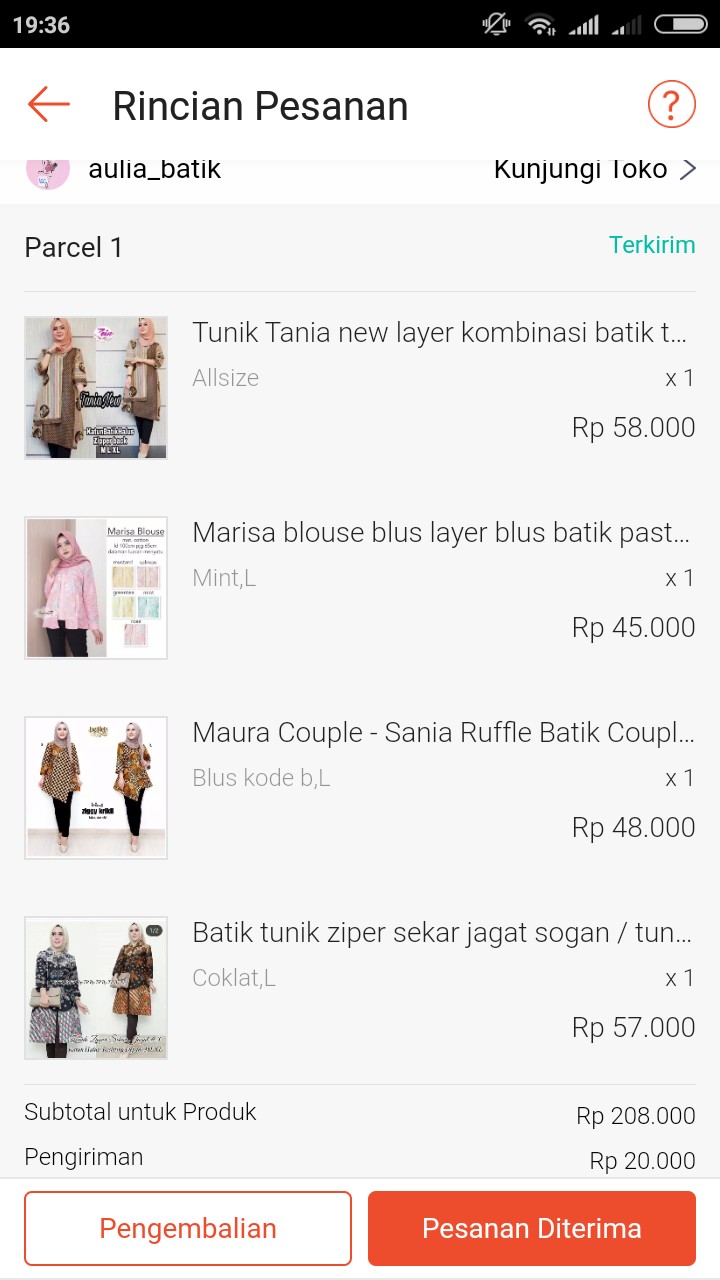Tap the Maura Couple product image
720x1280 pixels.
click(x=95, y=787)
